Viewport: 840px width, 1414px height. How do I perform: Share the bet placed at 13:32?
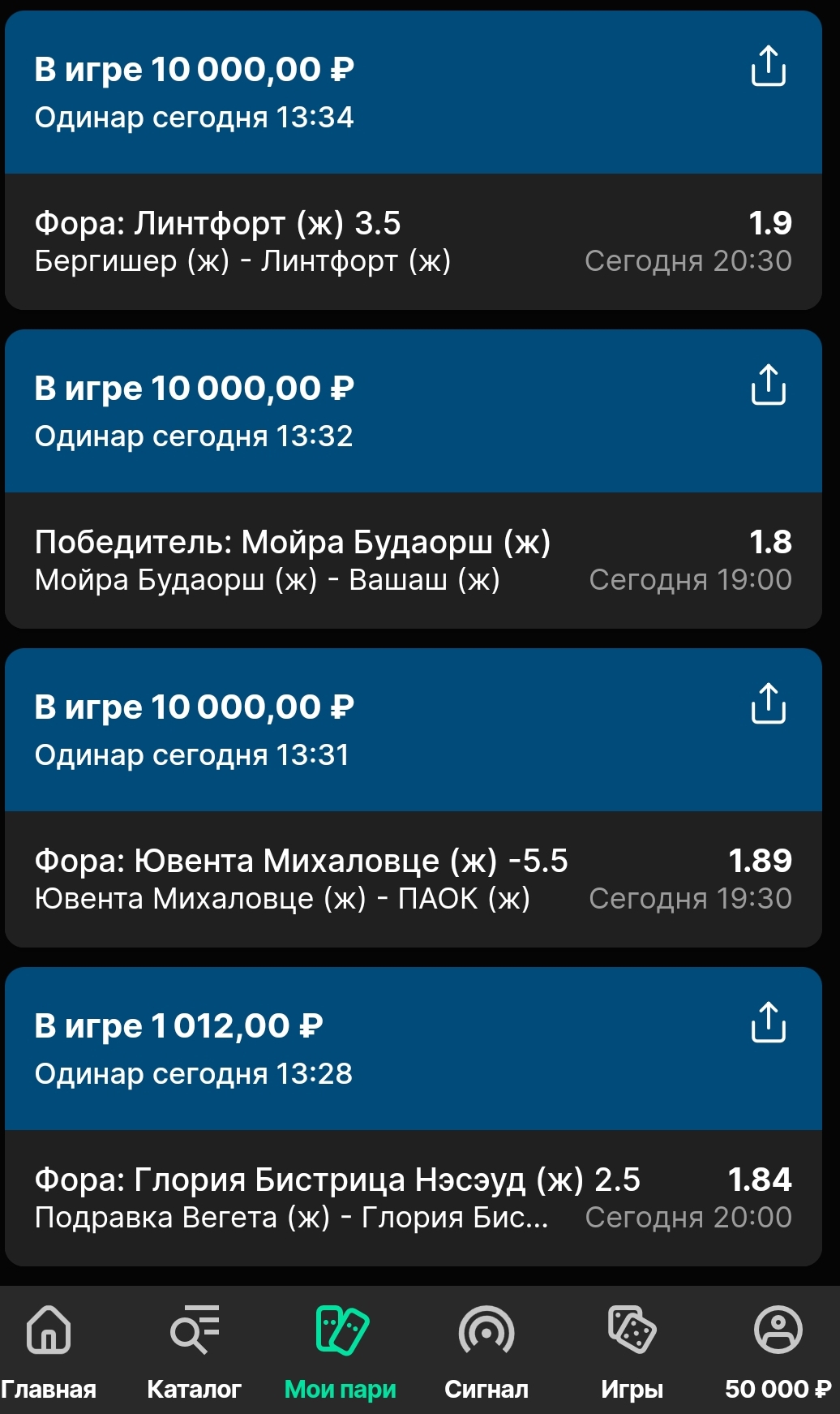tap(768, 385)
